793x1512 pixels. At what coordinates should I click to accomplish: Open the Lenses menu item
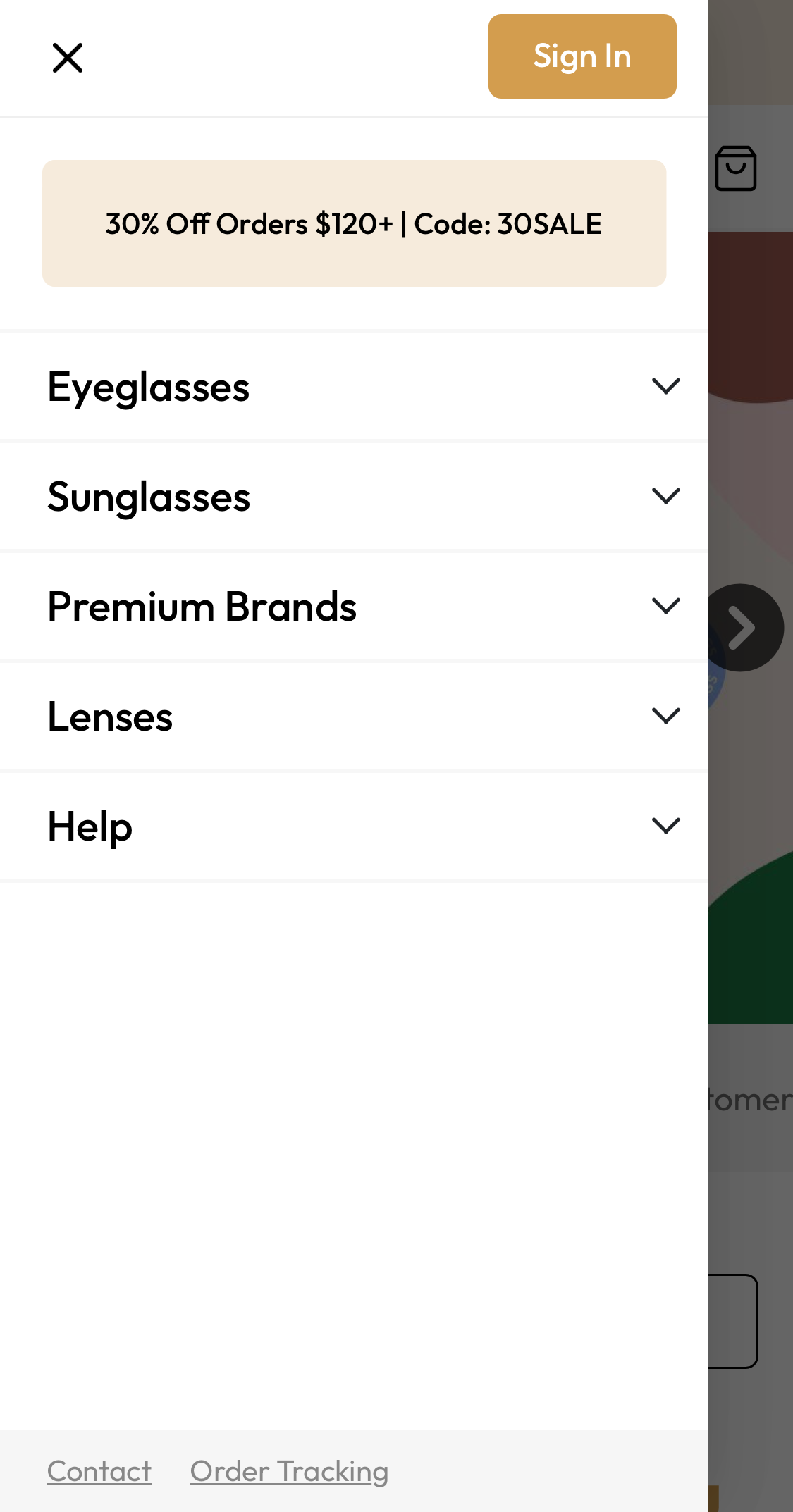[x=111, y=715]
